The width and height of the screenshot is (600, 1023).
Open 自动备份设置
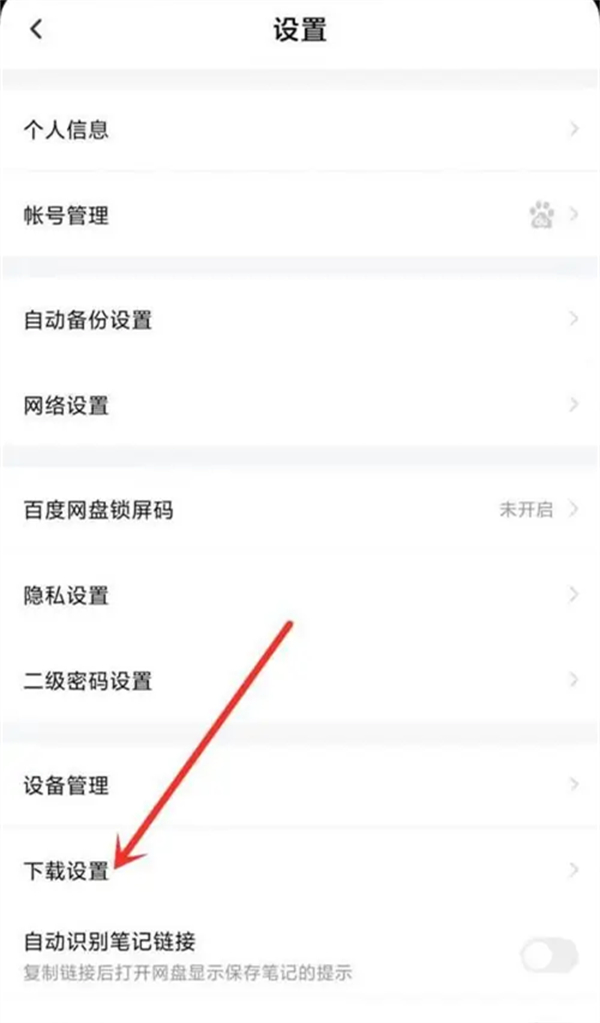[x=300, y=320]
